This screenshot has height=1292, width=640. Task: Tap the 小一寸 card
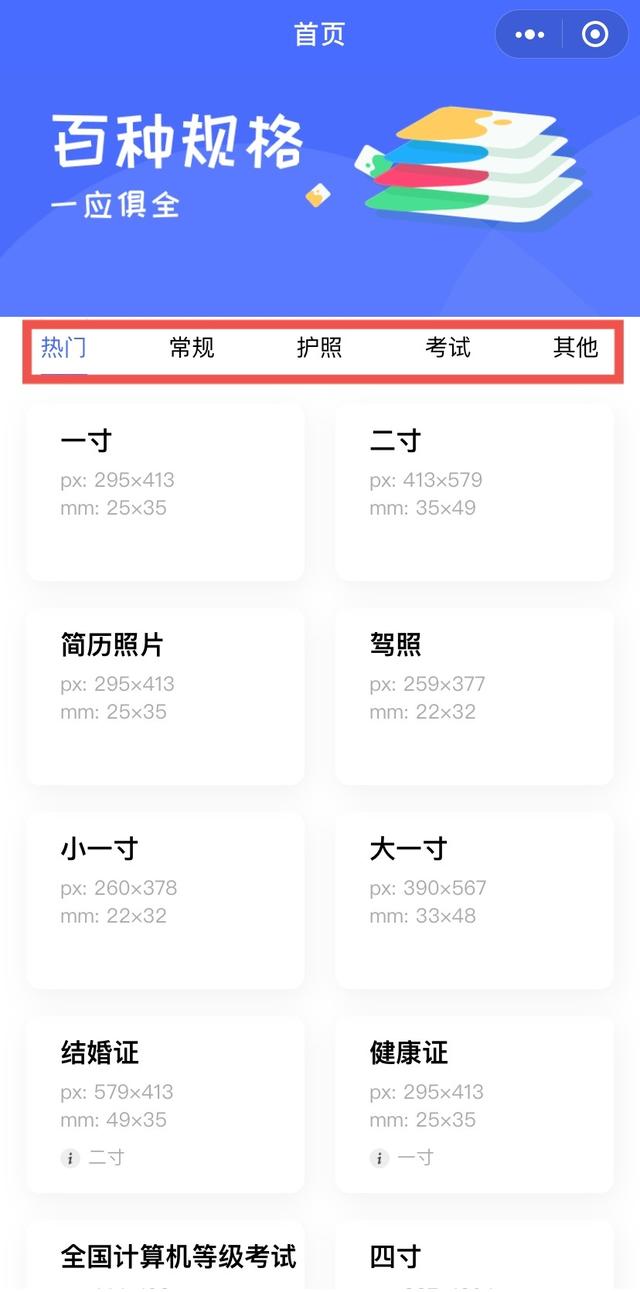[x=165, y=900]
